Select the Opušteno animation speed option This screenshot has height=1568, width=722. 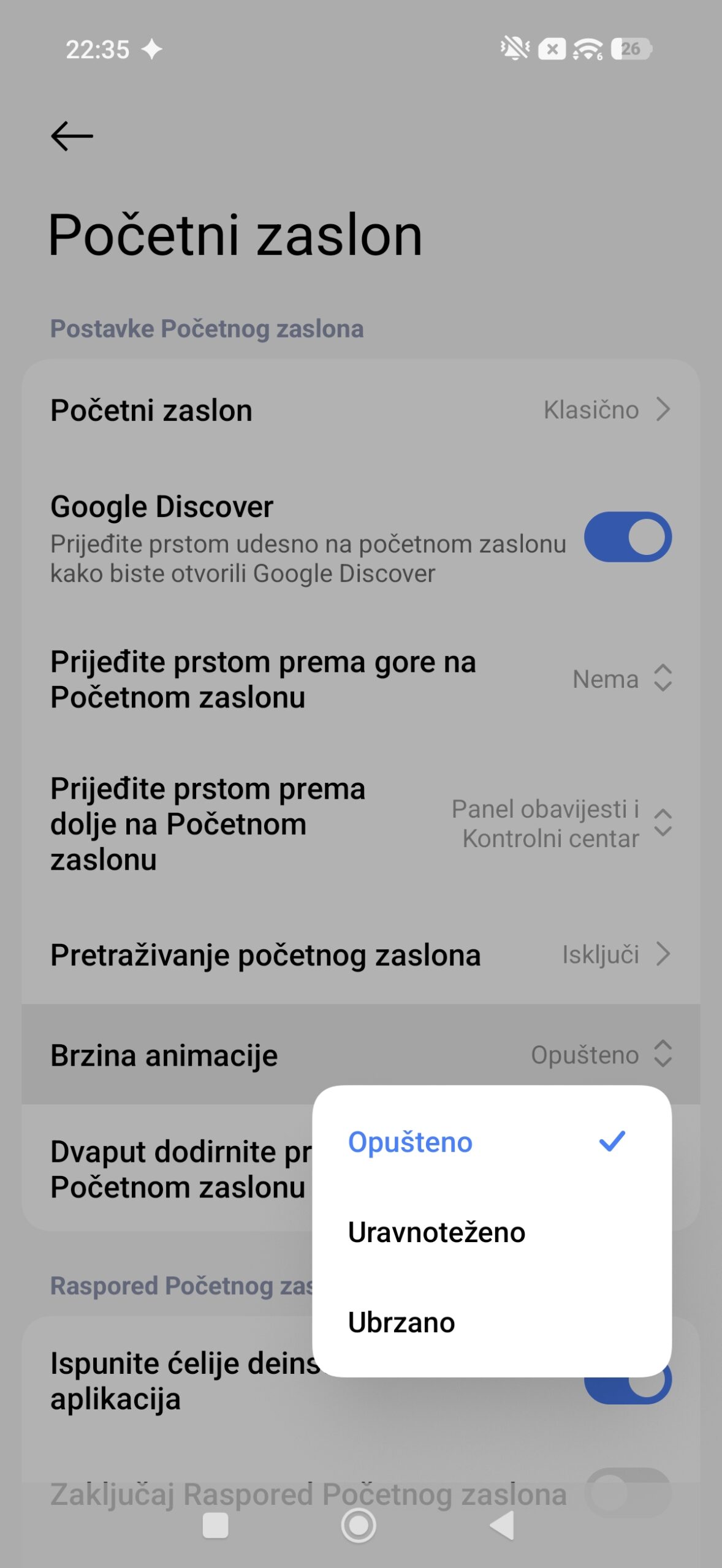490,1142
